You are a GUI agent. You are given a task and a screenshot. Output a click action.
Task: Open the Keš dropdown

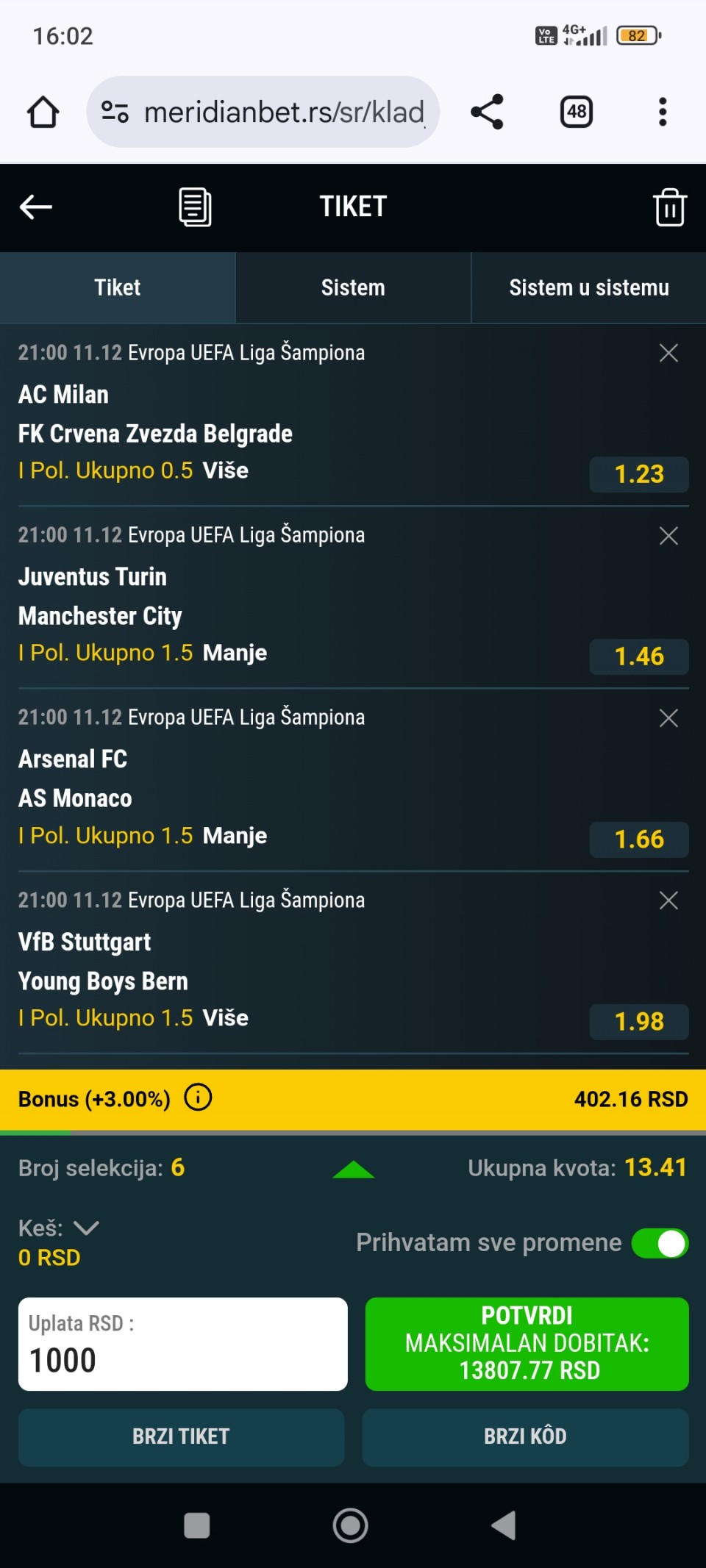86,1228
